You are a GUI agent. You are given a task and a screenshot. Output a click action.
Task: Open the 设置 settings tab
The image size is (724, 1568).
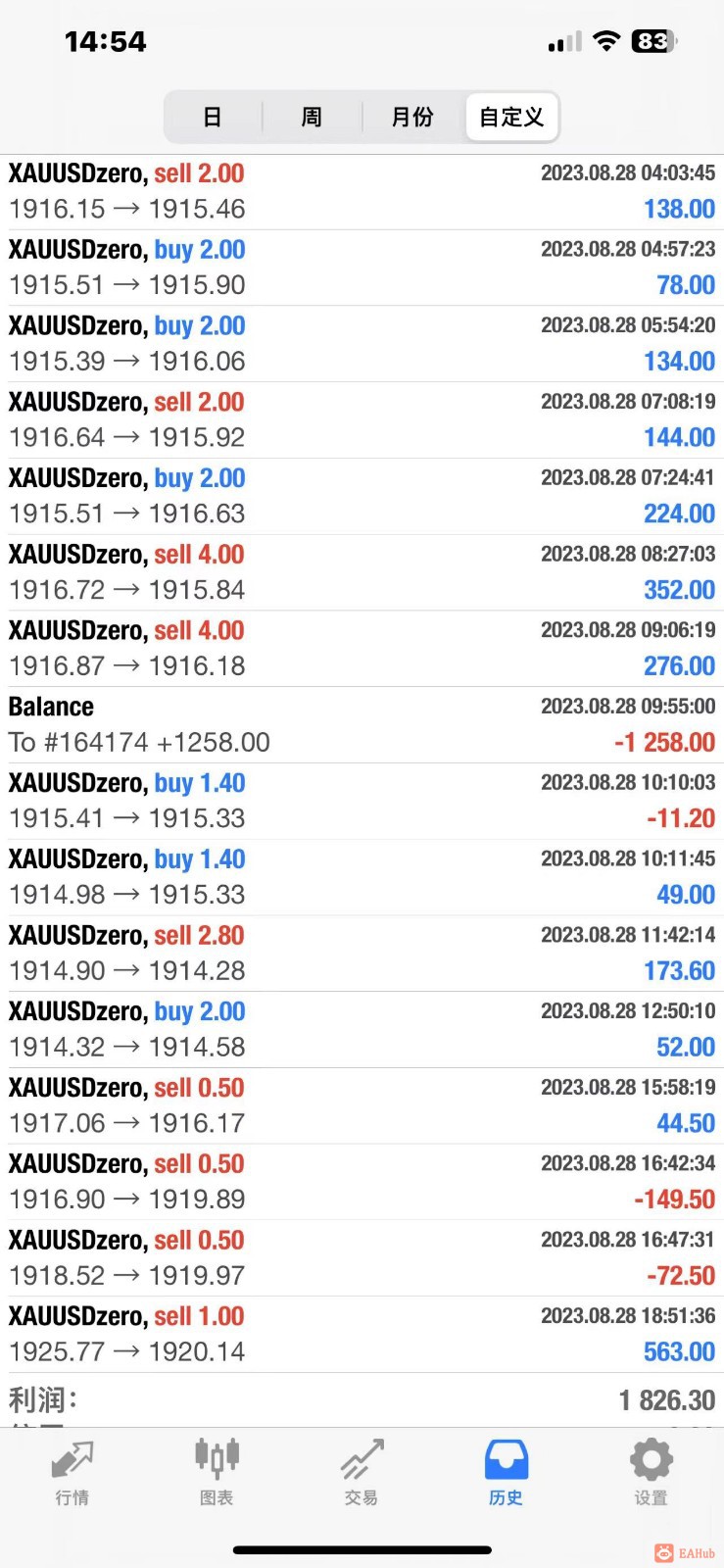pos(651,1472)
